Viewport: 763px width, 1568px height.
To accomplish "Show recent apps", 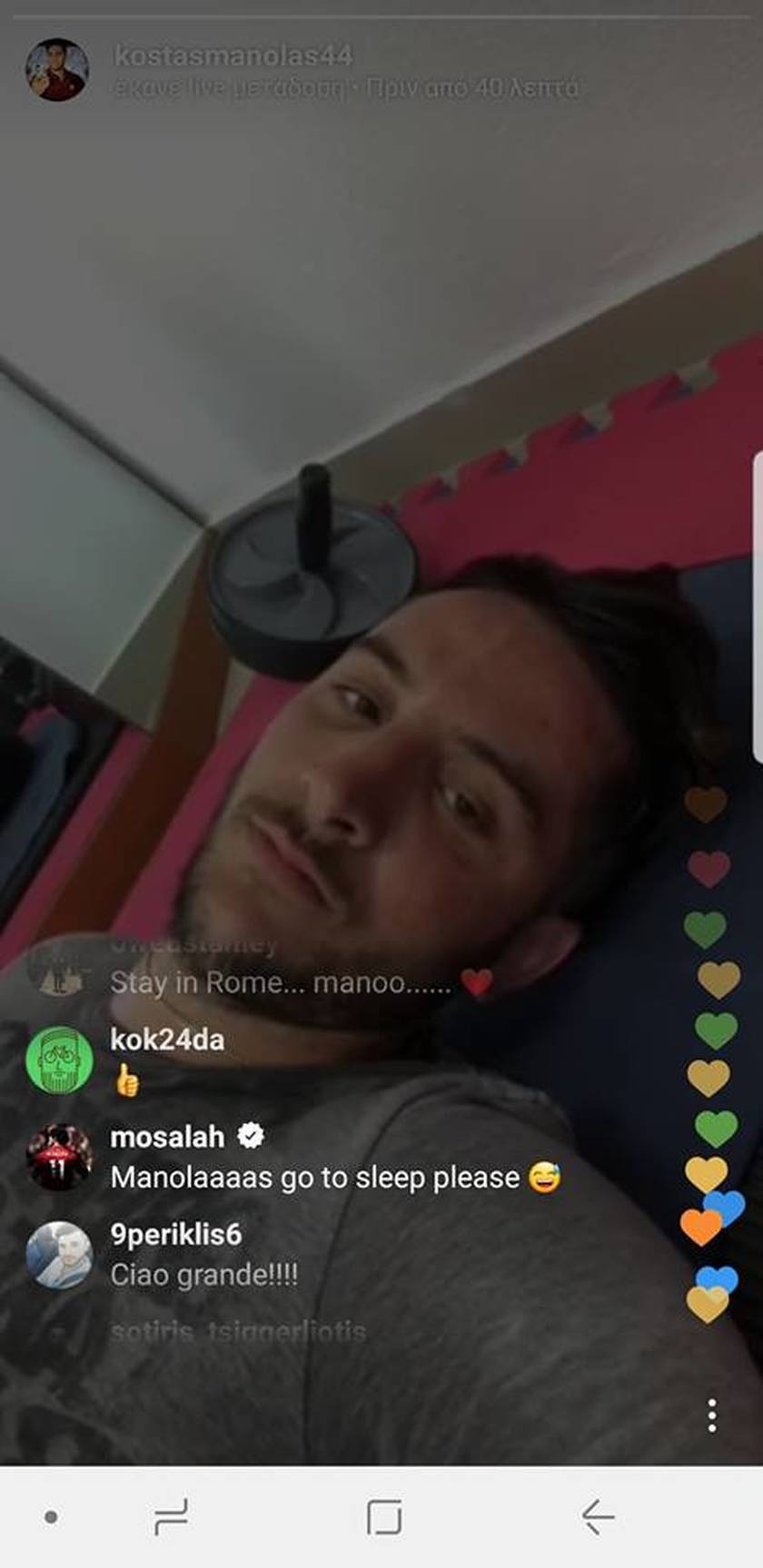I will click(171, 1516).
